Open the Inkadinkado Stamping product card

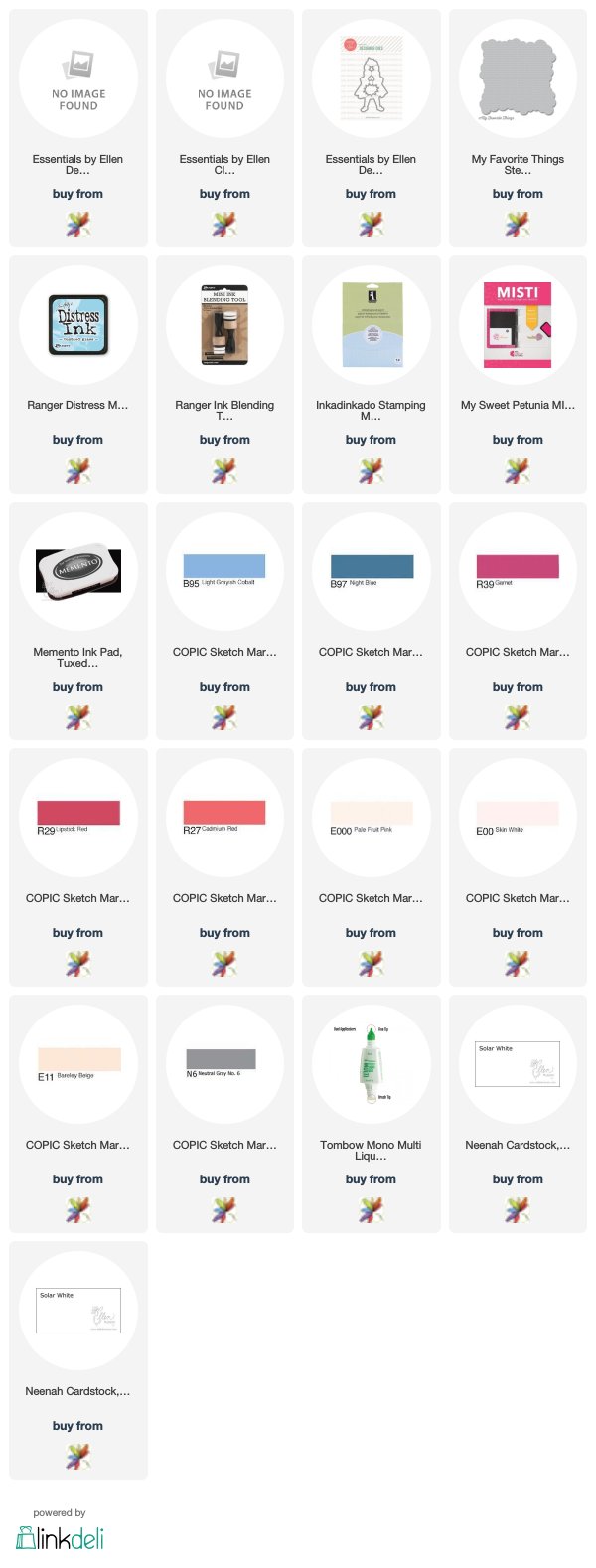[371, 328]
